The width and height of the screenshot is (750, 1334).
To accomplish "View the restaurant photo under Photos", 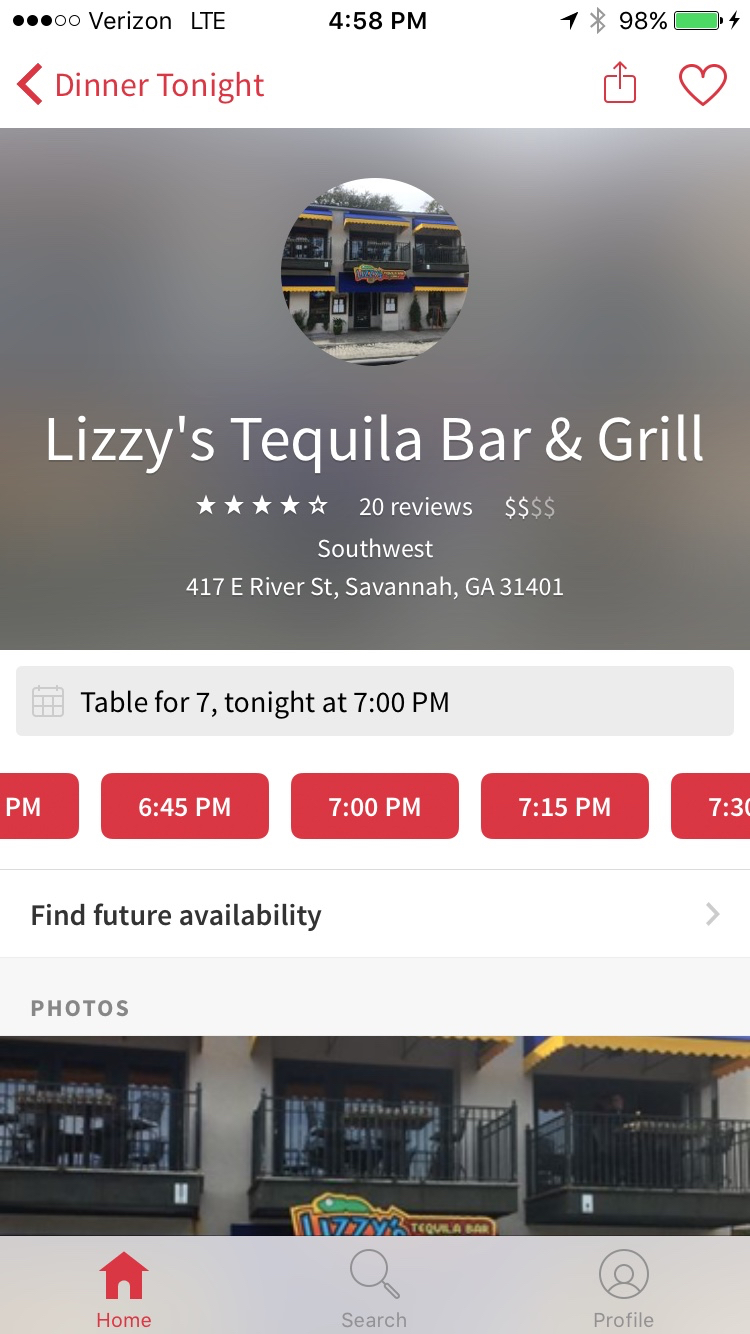I will 375,1135.
